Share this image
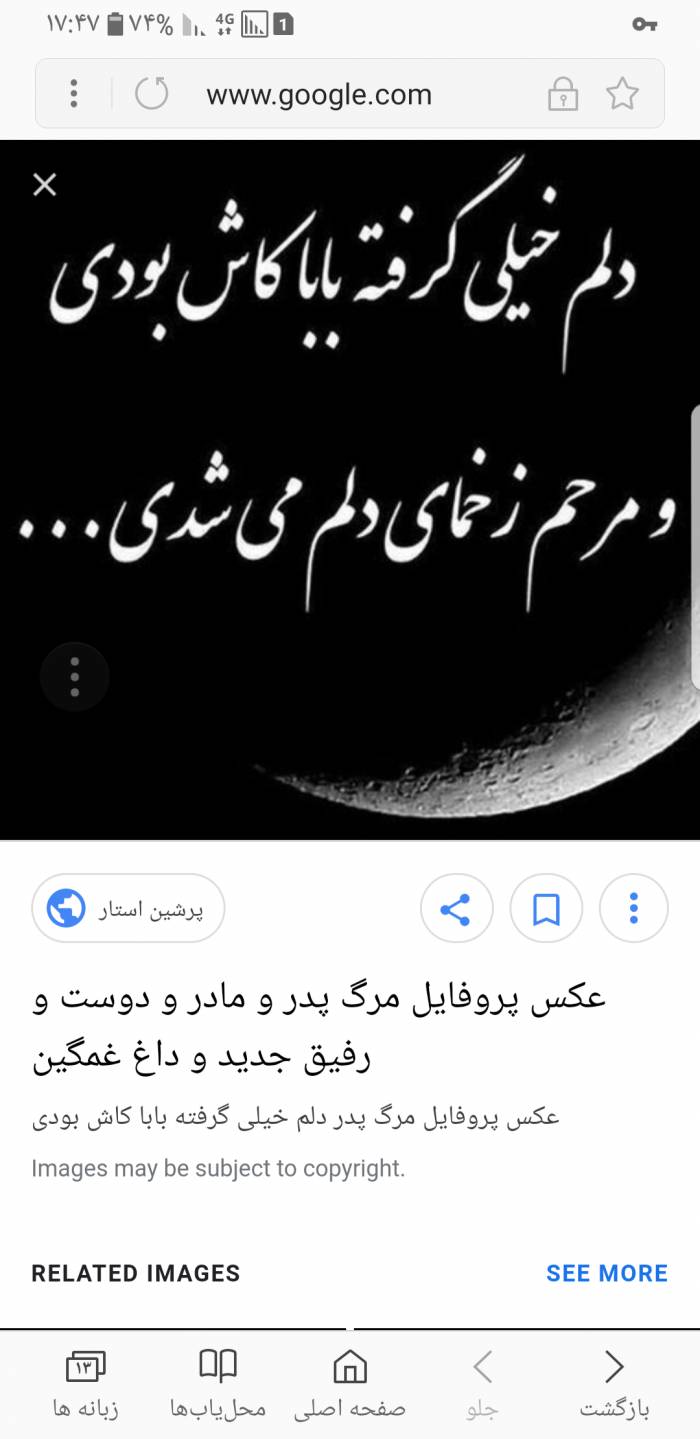Viewport: 700px width, 1439px height. [456, 909]
